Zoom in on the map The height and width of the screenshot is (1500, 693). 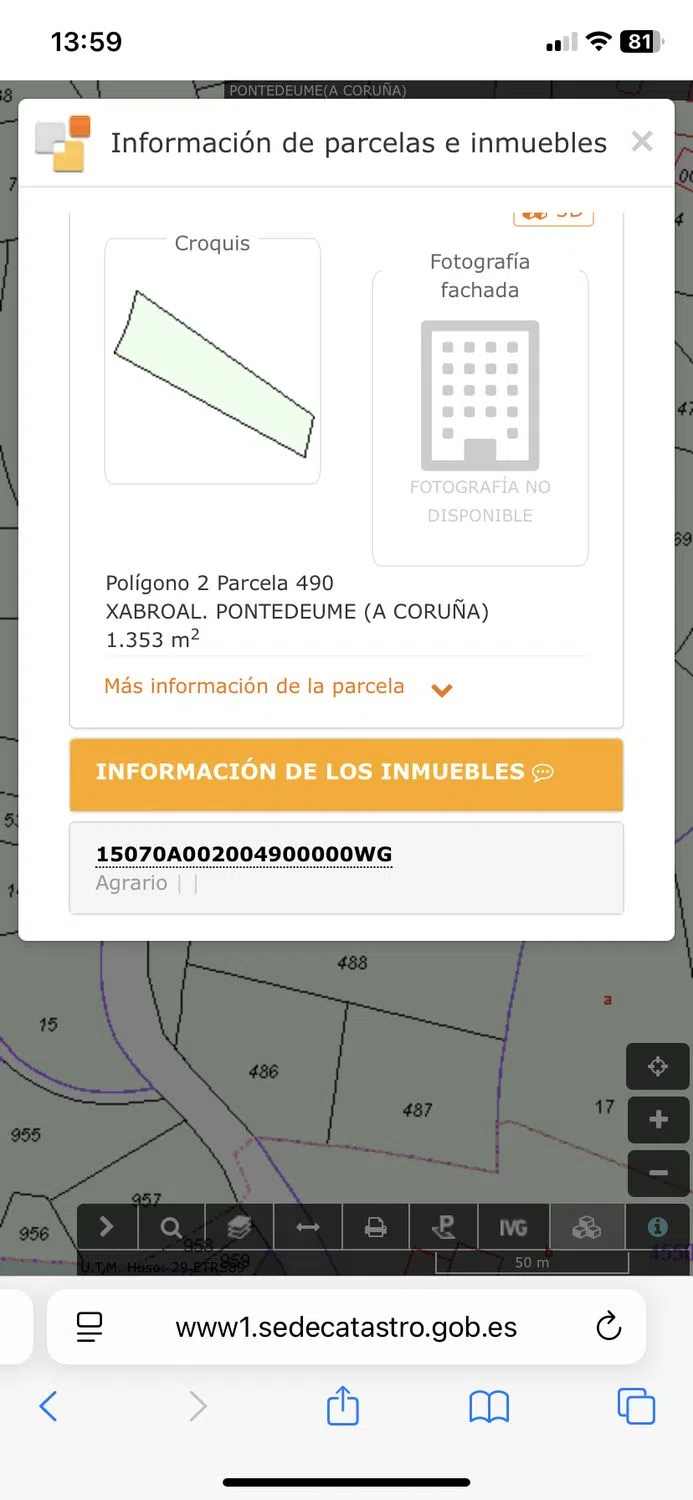click(657, 1120)
